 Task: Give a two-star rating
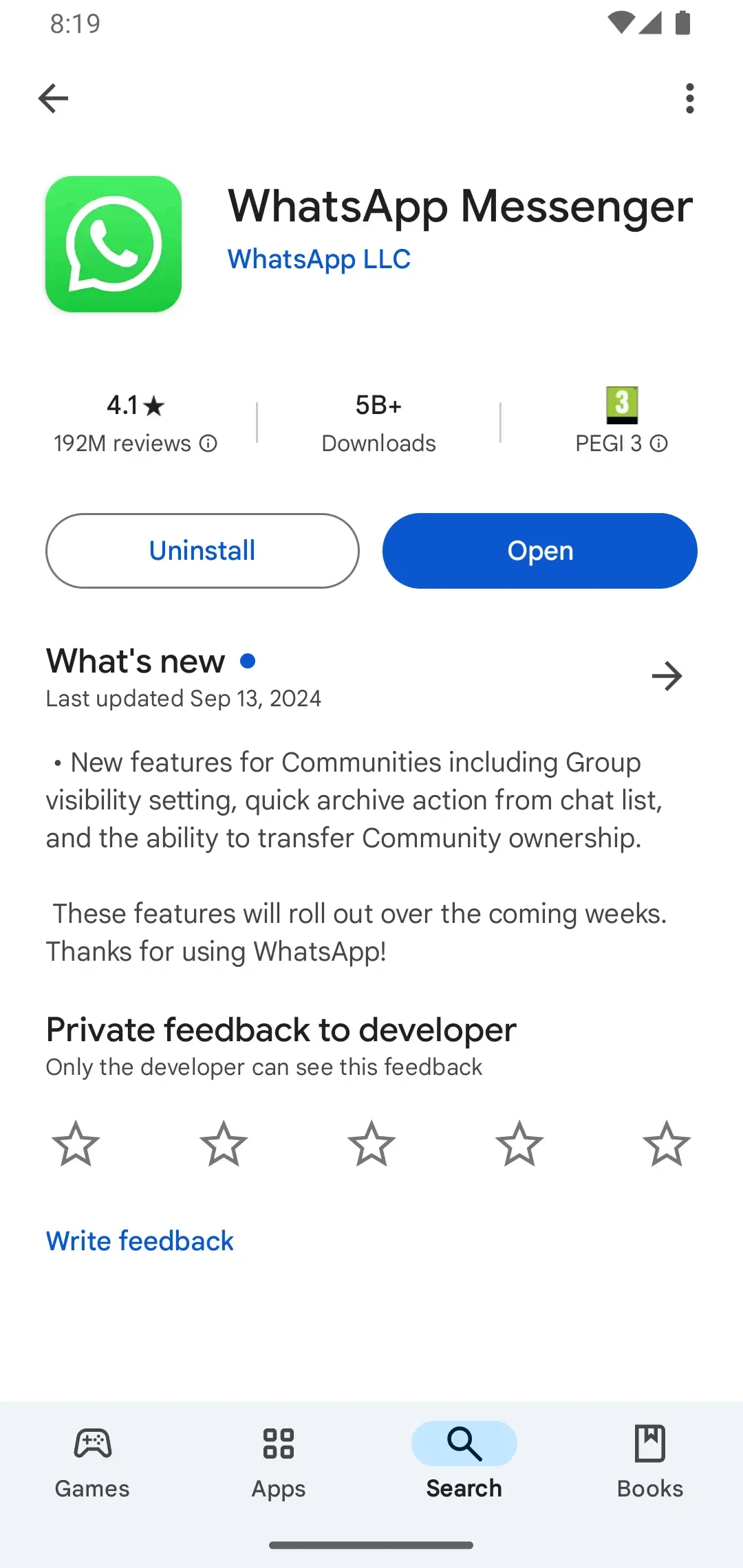click(224, 1144)
